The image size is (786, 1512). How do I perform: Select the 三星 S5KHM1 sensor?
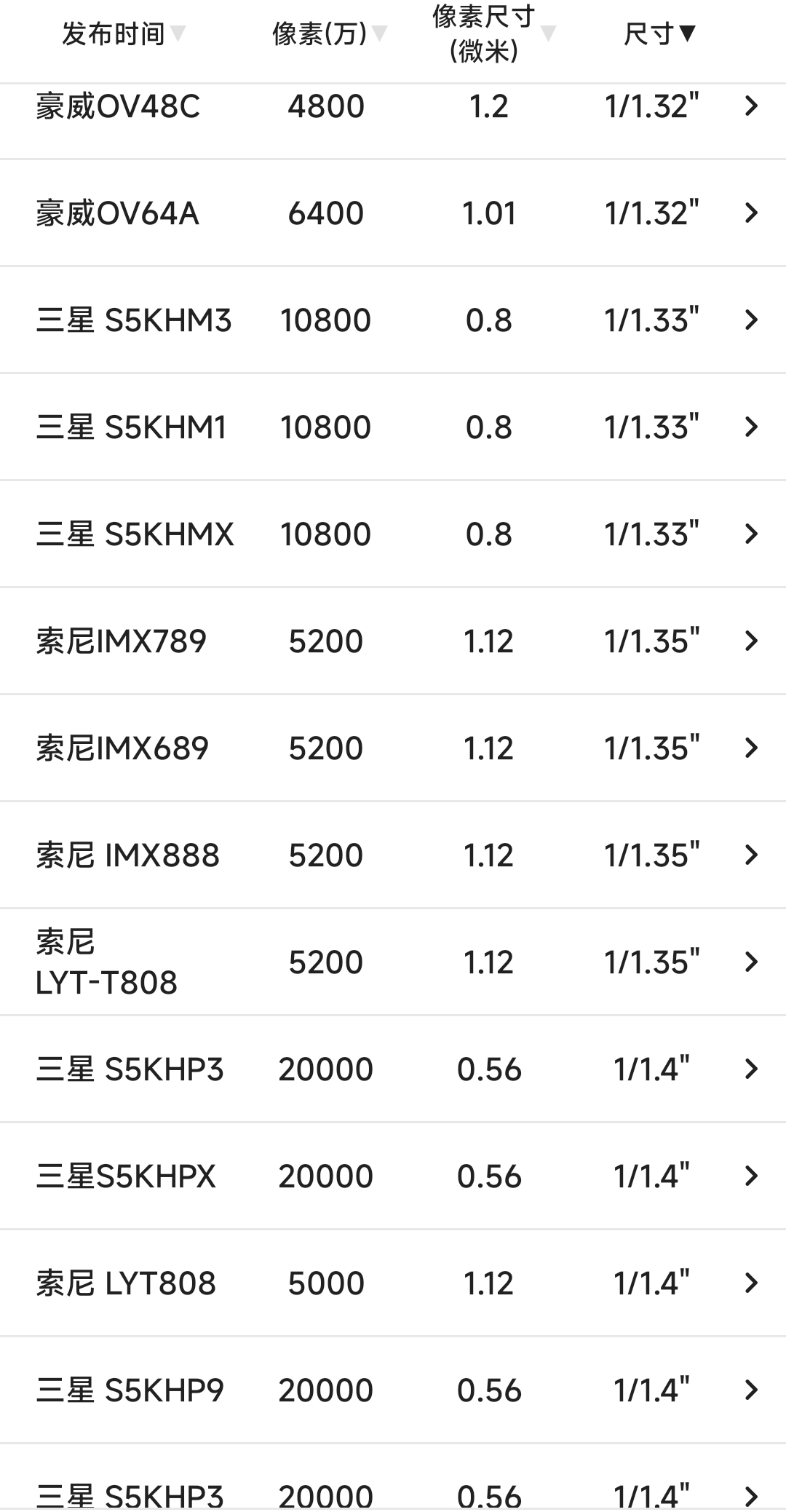coord(393,427)
